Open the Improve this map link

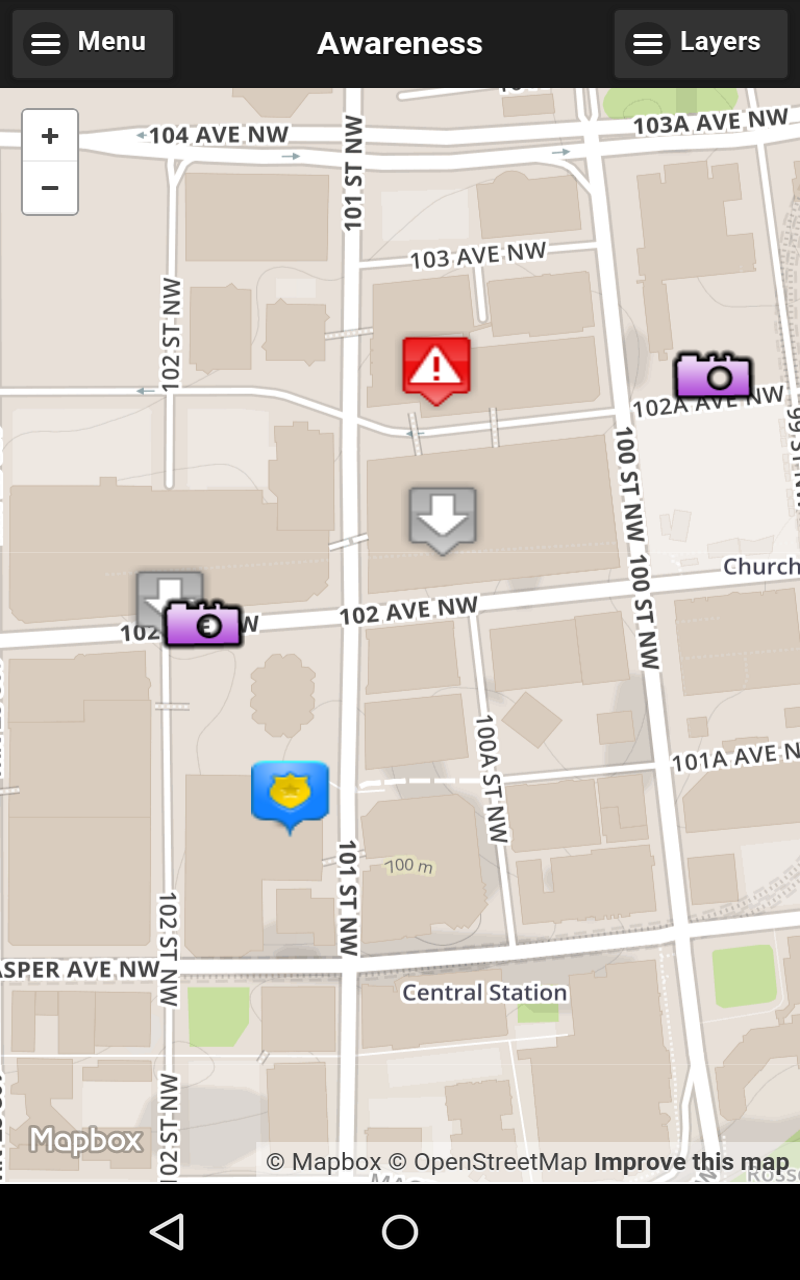tap(691, 1162)
